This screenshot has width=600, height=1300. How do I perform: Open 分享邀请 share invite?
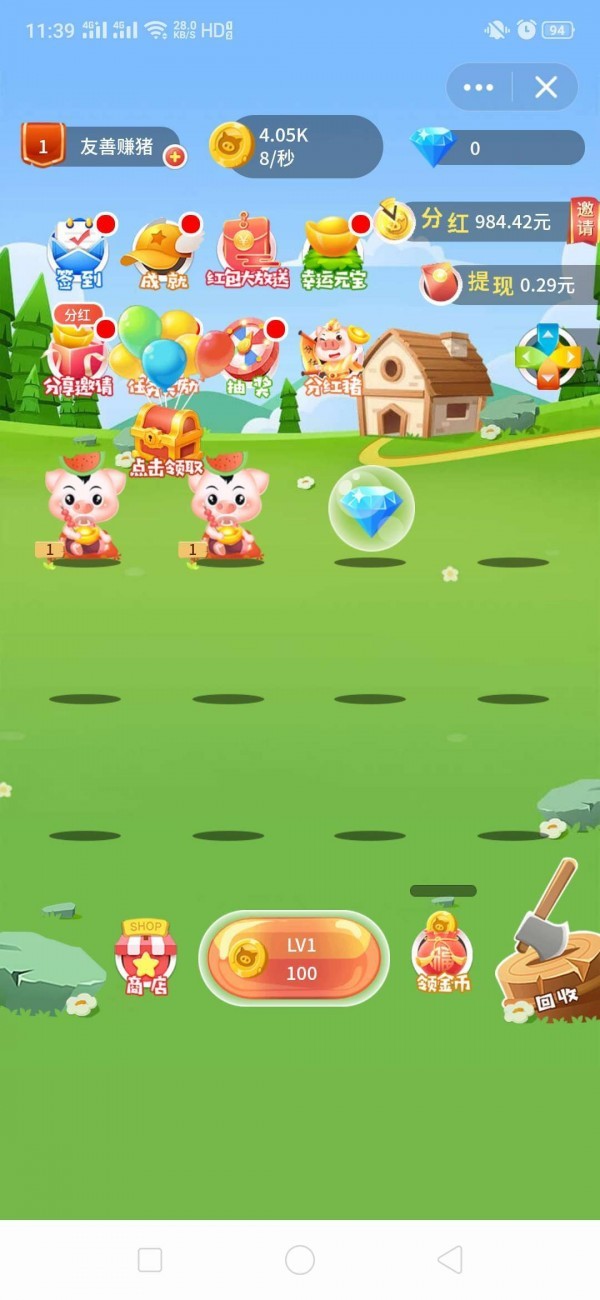pos(78,355)
